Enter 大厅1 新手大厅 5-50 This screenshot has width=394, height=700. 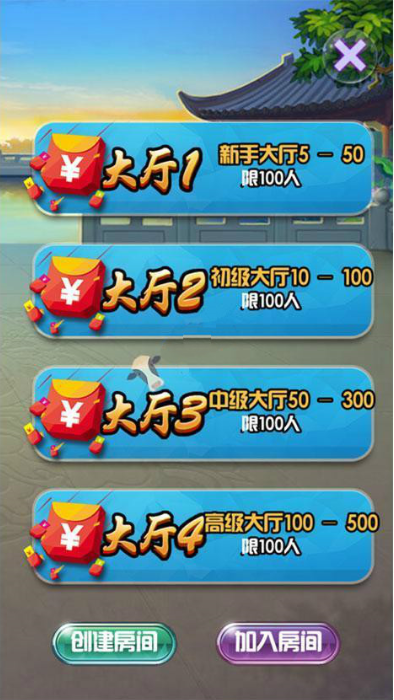point(203,168)
